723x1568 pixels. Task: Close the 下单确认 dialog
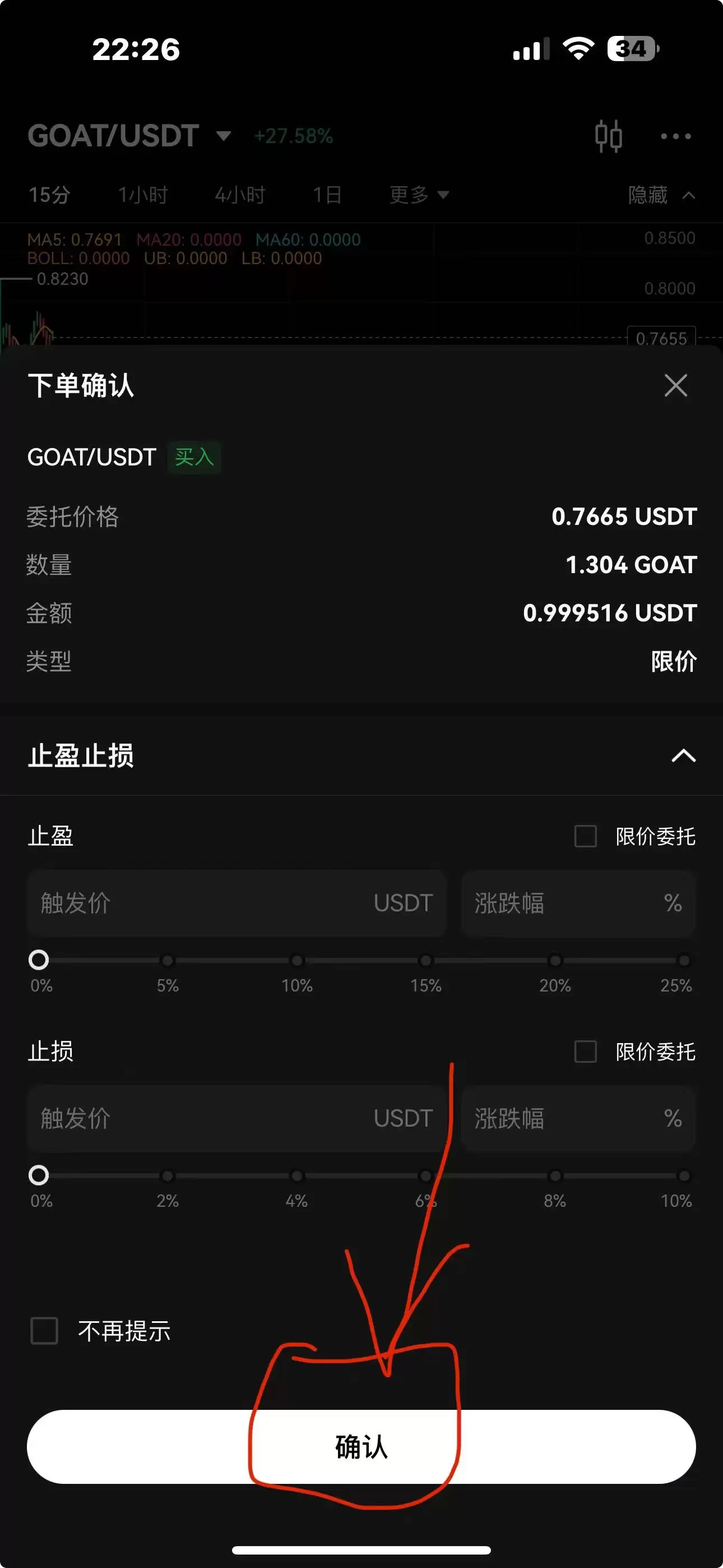[x=674, y=386]
